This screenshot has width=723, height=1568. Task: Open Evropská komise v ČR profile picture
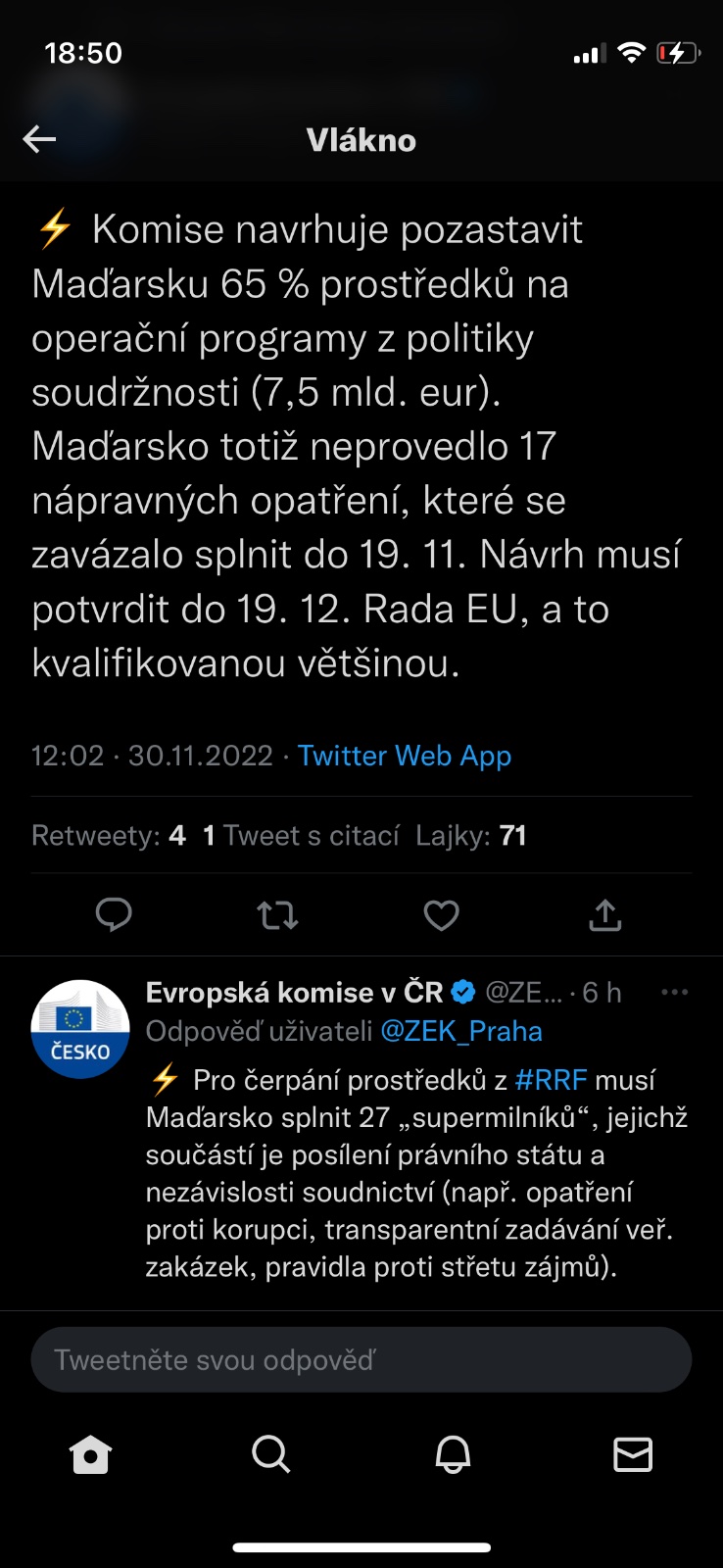(x=80, y=1029)
